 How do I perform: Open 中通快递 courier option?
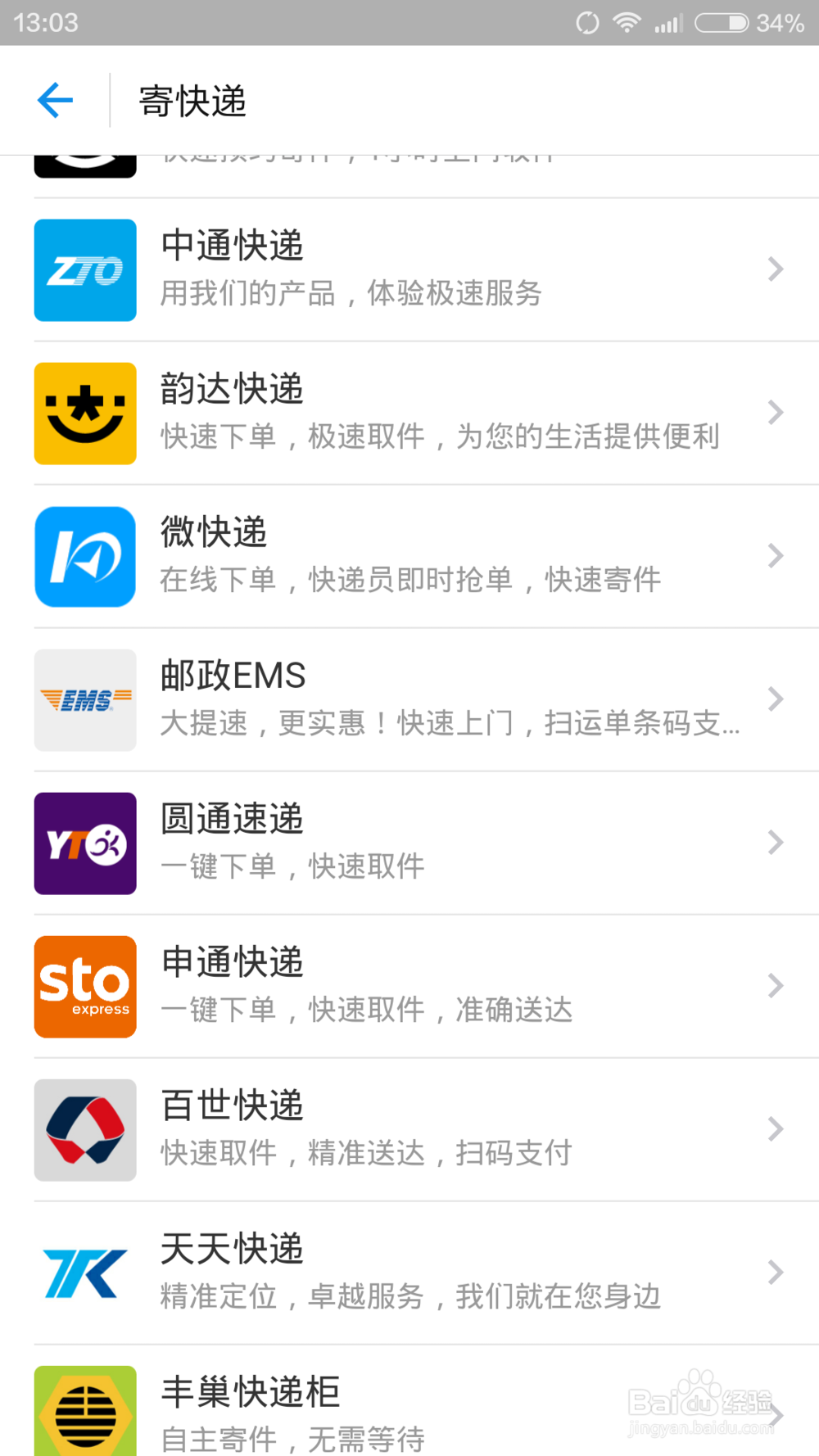[x=409, y=269]
